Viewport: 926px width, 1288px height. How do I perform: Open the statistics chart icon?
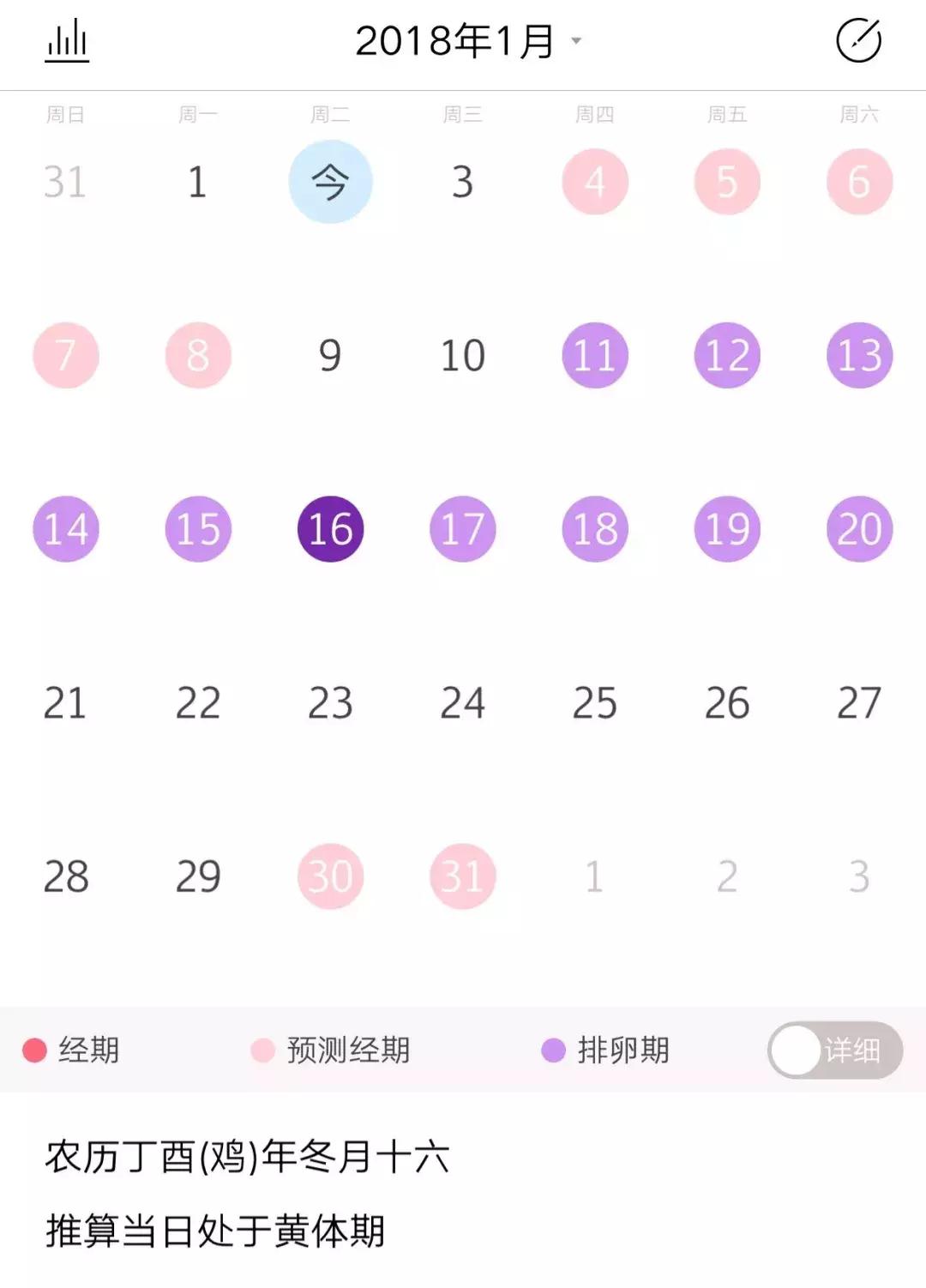click(67, 40)
